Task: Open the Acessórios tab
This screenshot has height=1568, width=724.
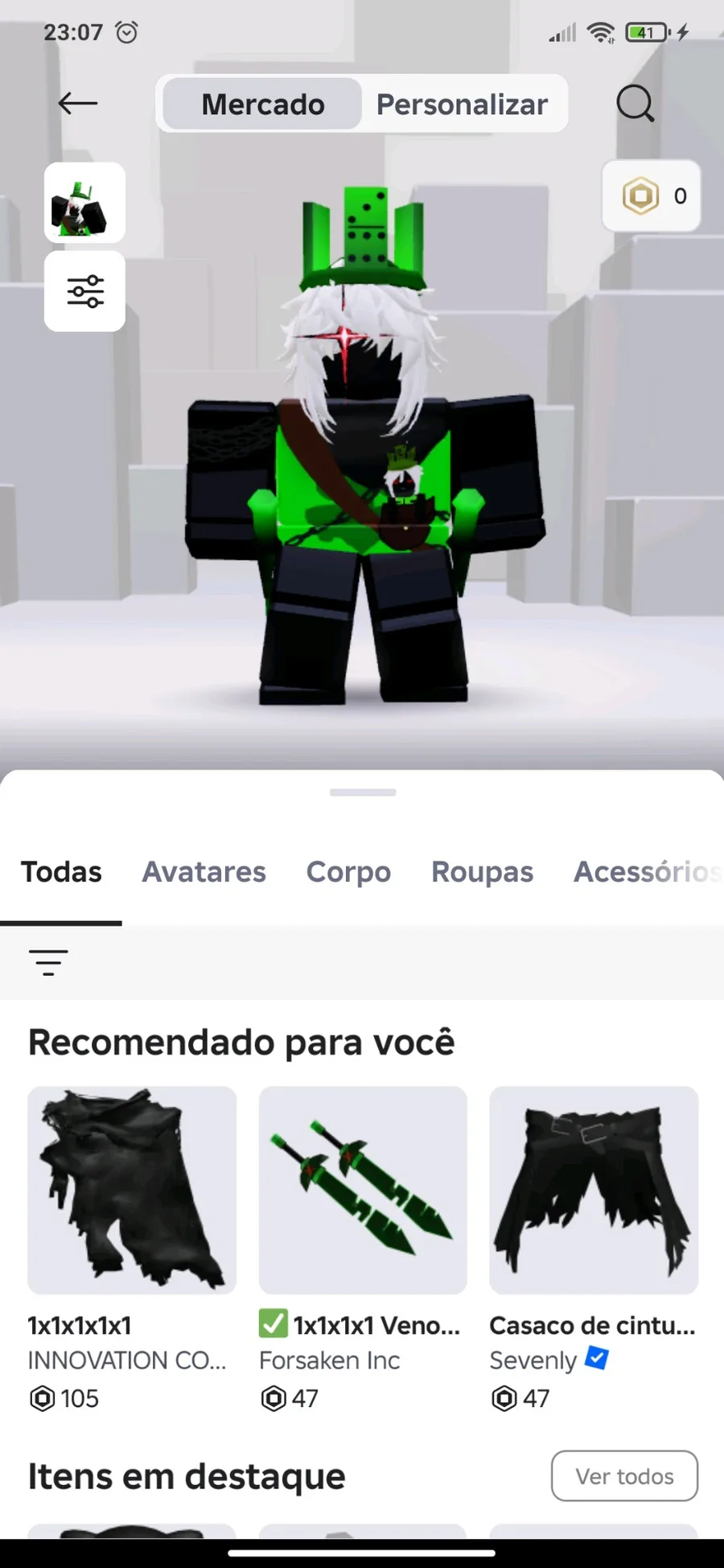Action: point(645,872)
